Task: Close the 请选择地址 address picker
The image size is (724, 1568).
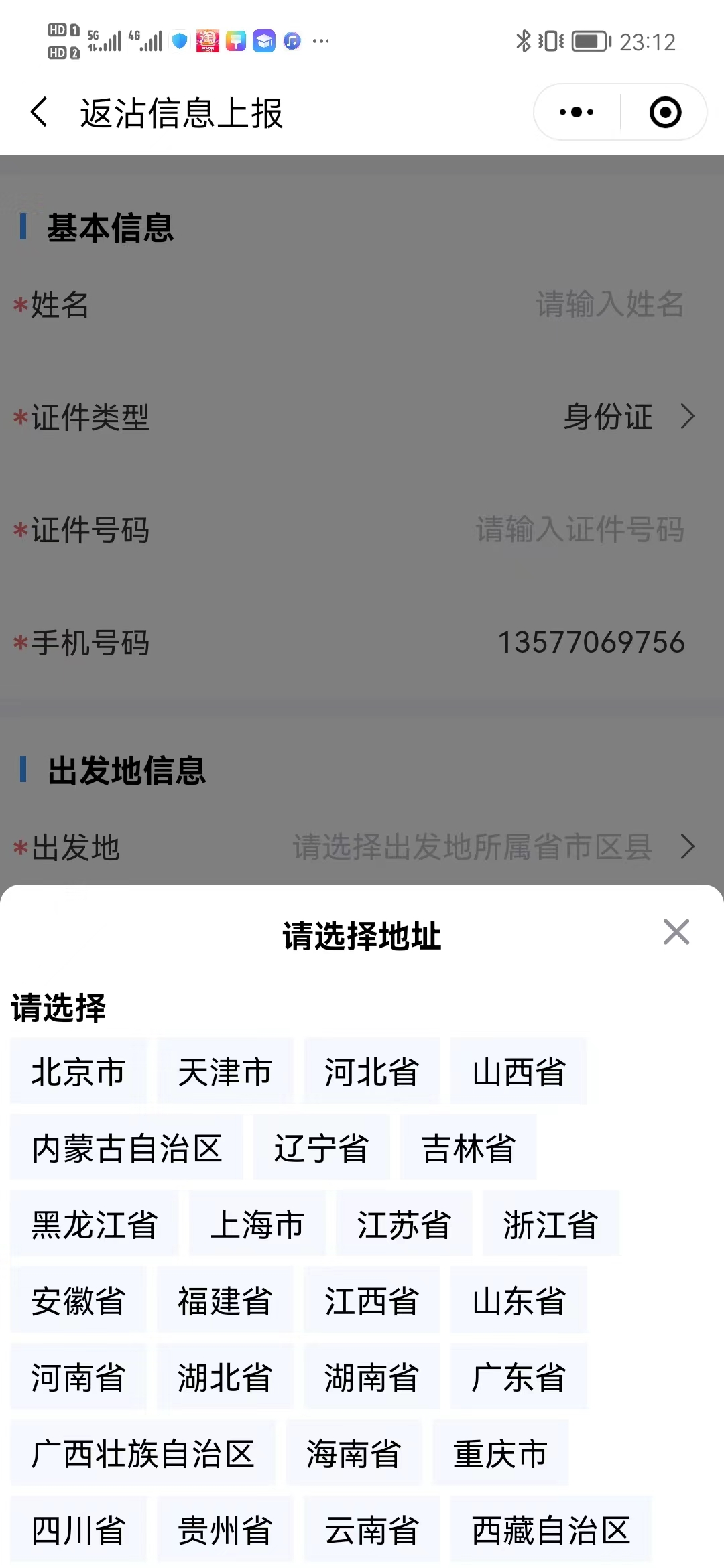Action: (x=676, y=932)
